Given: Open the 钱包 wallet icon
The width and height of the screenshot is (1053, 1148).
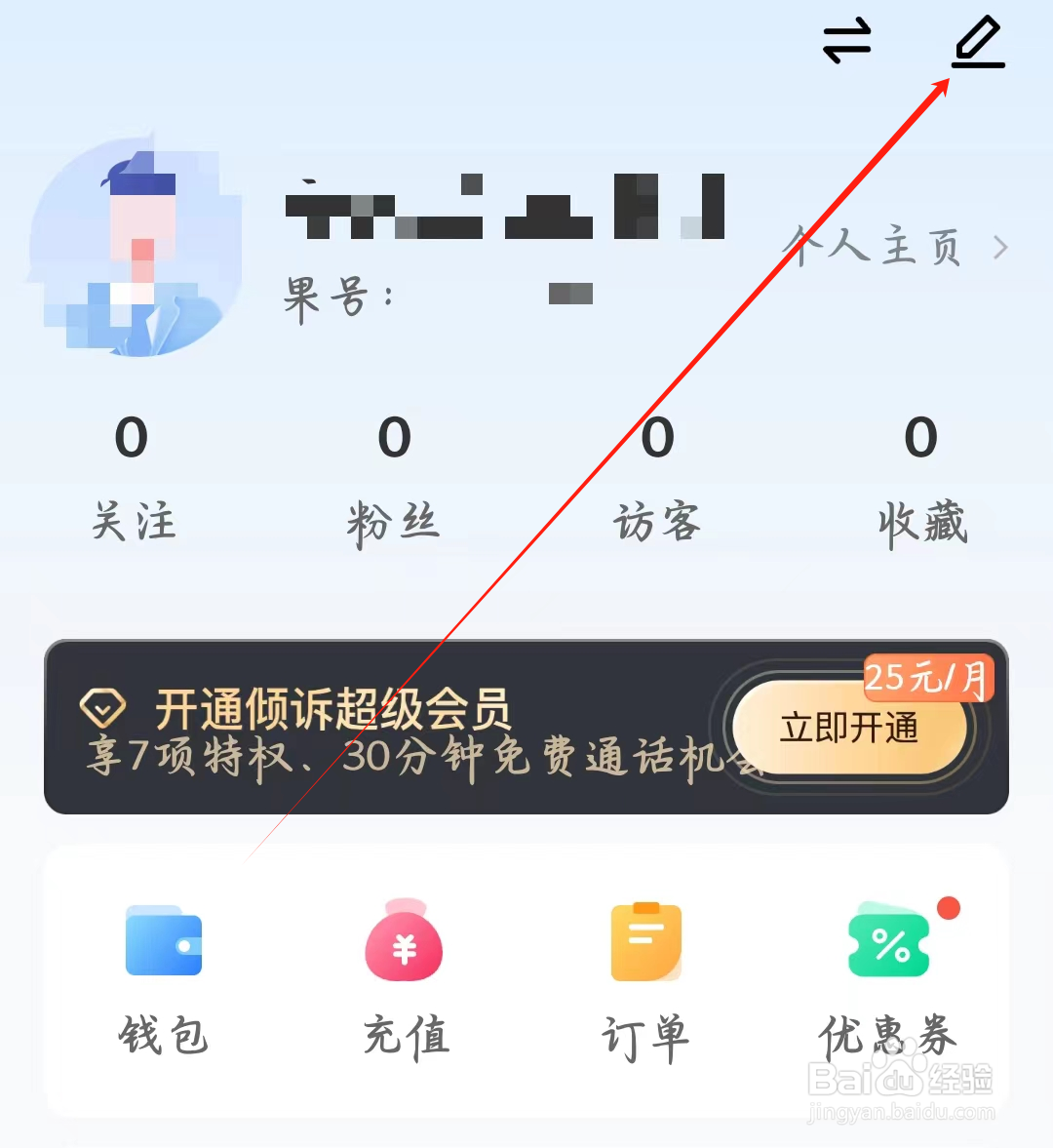Looking at the screenshot, I should coord(163,941).
